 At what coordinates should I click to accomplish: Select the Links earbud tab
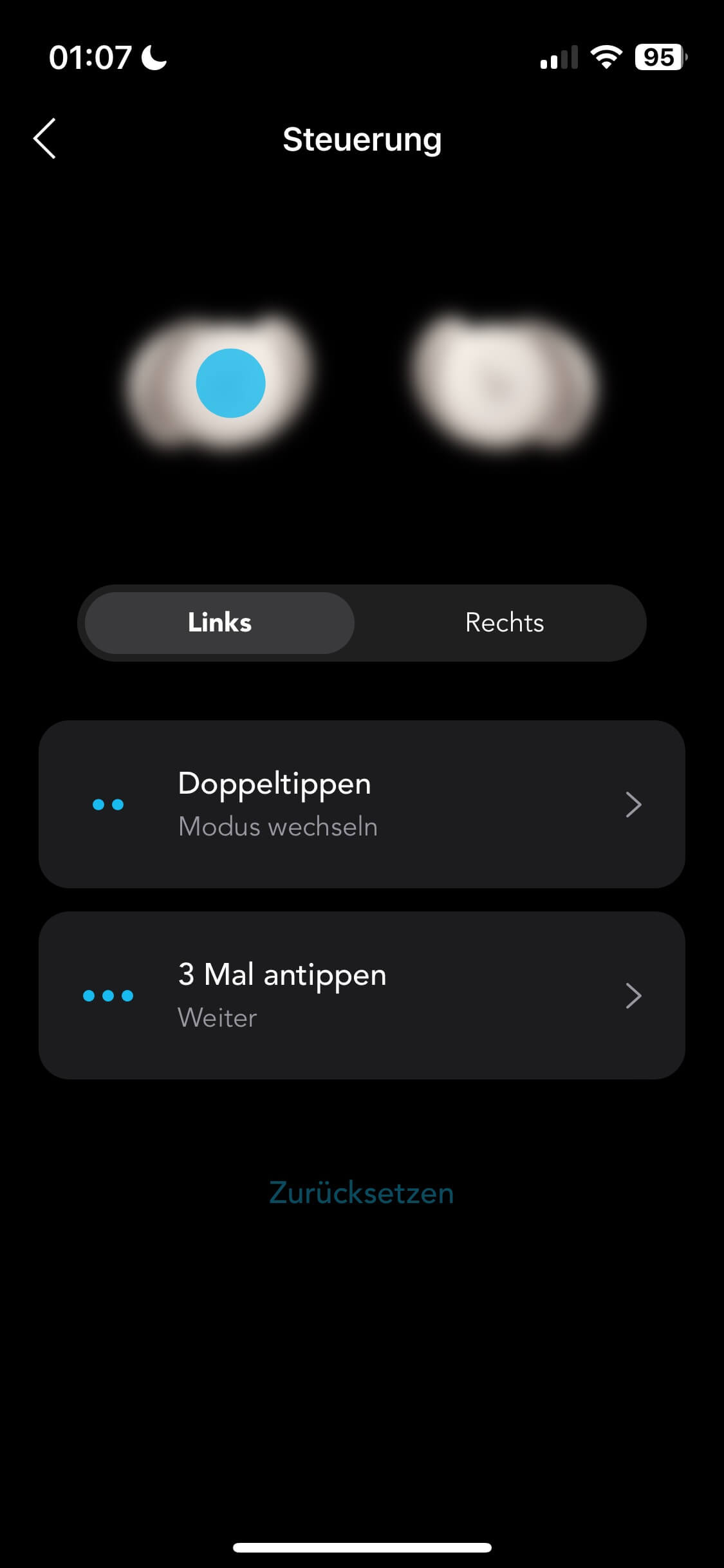click(x=219, y=623)
